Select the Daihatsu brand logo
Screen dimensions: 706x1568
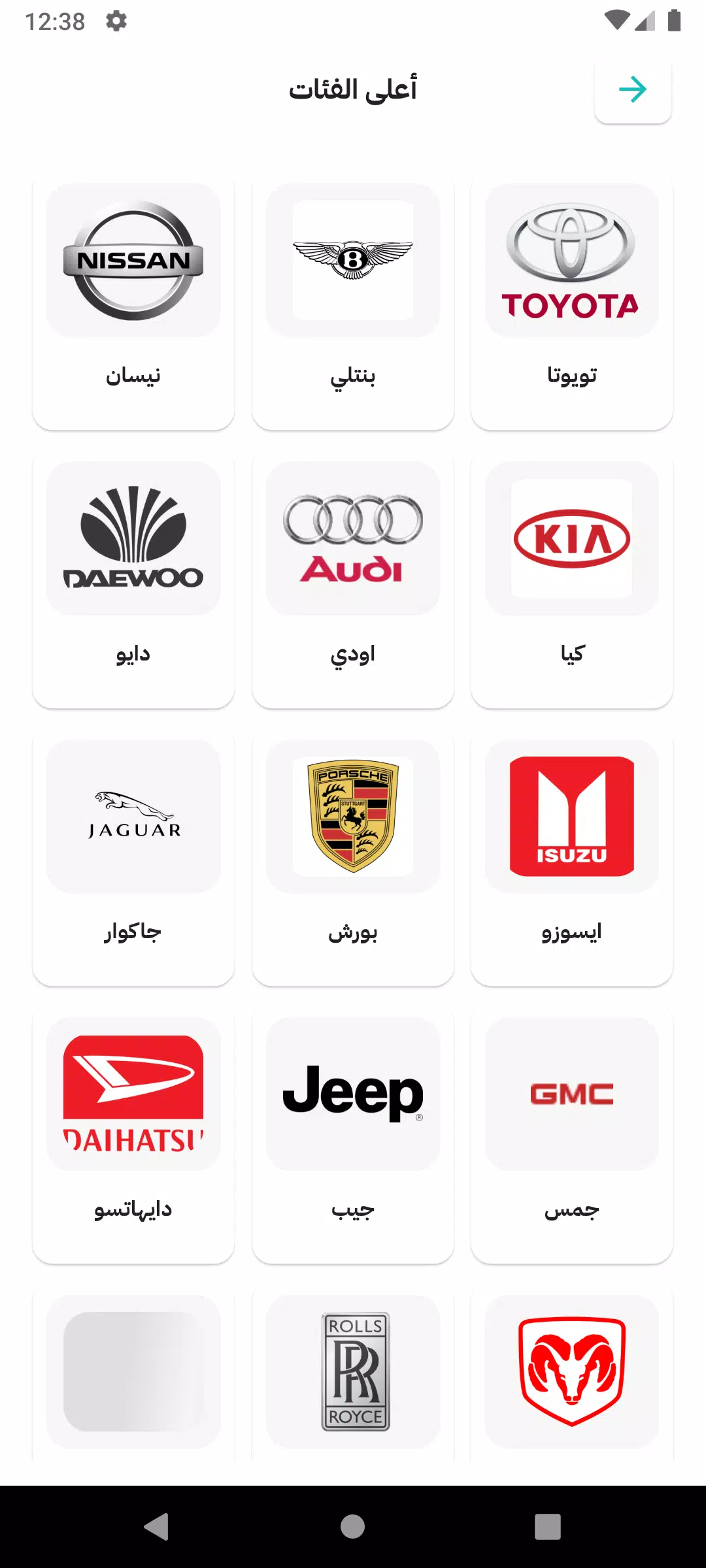point(133,1094)
